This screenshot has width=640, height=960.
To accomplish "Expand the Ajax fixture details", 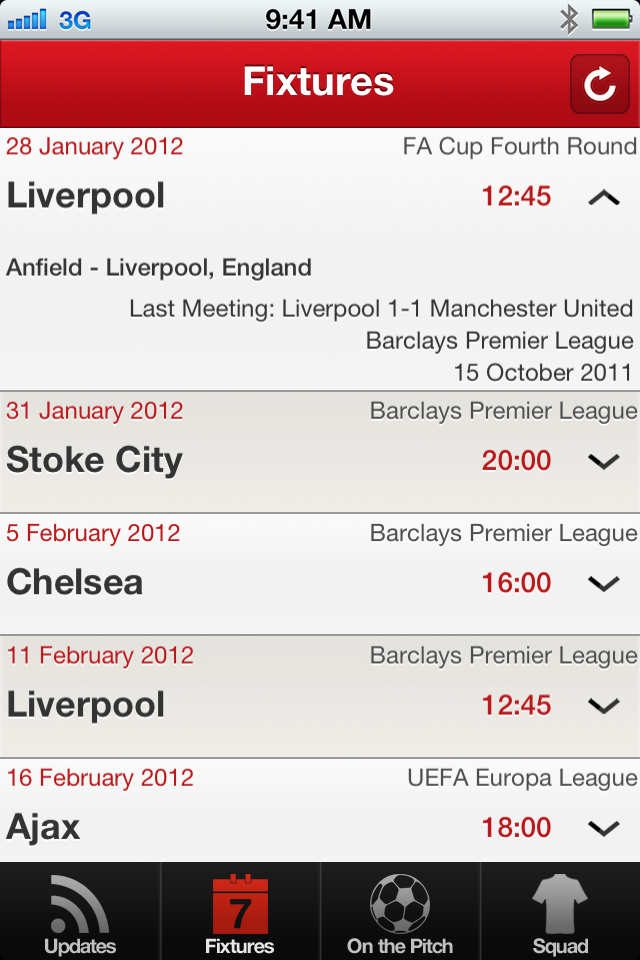I will pyautogui.click(x=604, y=828).
